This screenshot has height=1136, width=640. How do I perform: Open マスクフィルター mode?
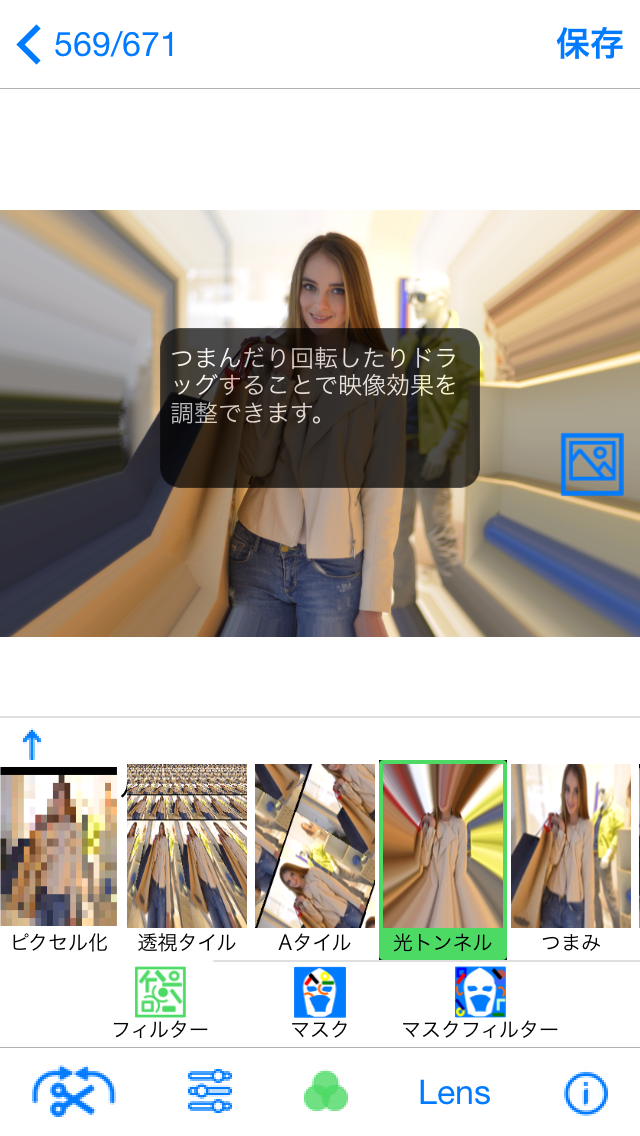[x=480, y=1003]
